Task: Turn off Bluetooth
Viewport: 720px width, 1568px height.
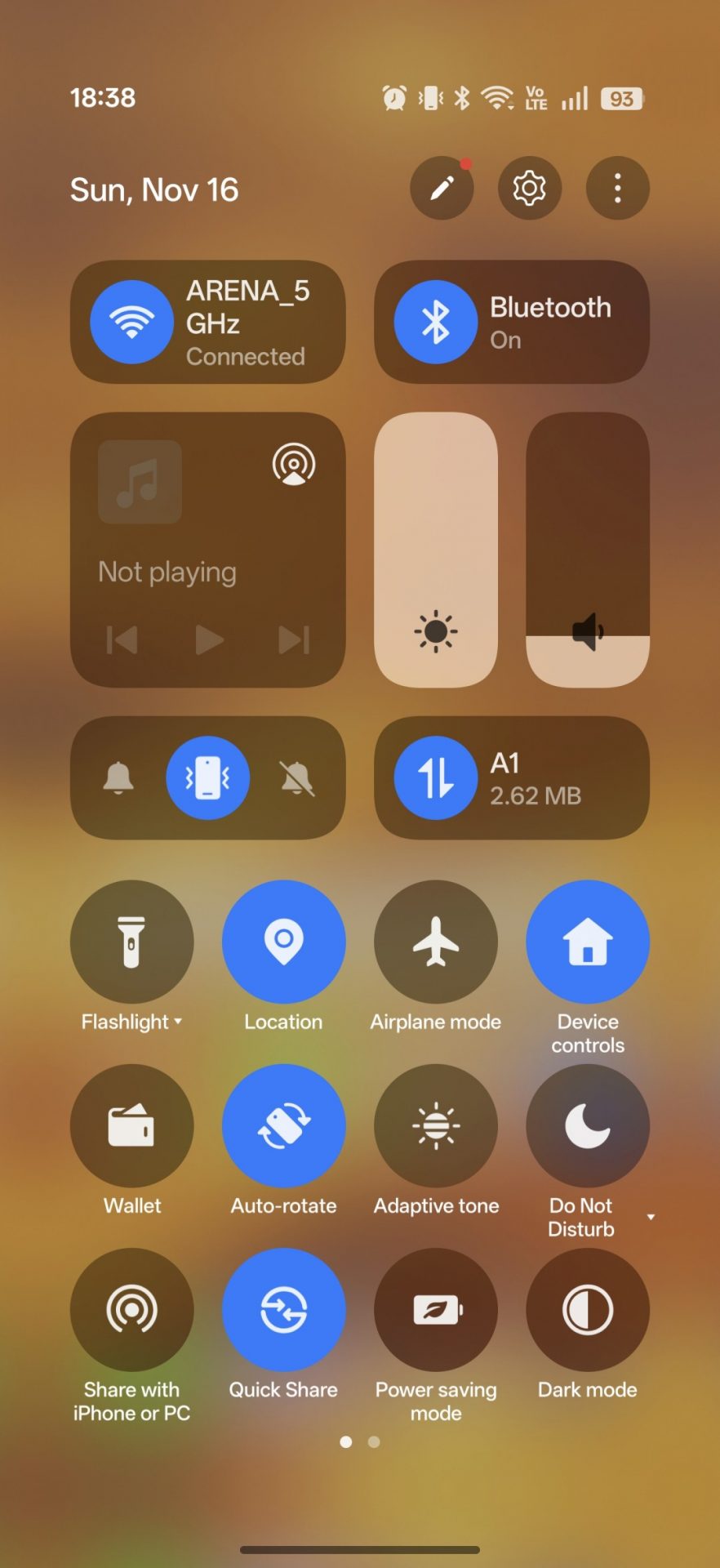Action: [x=436, y=322]
